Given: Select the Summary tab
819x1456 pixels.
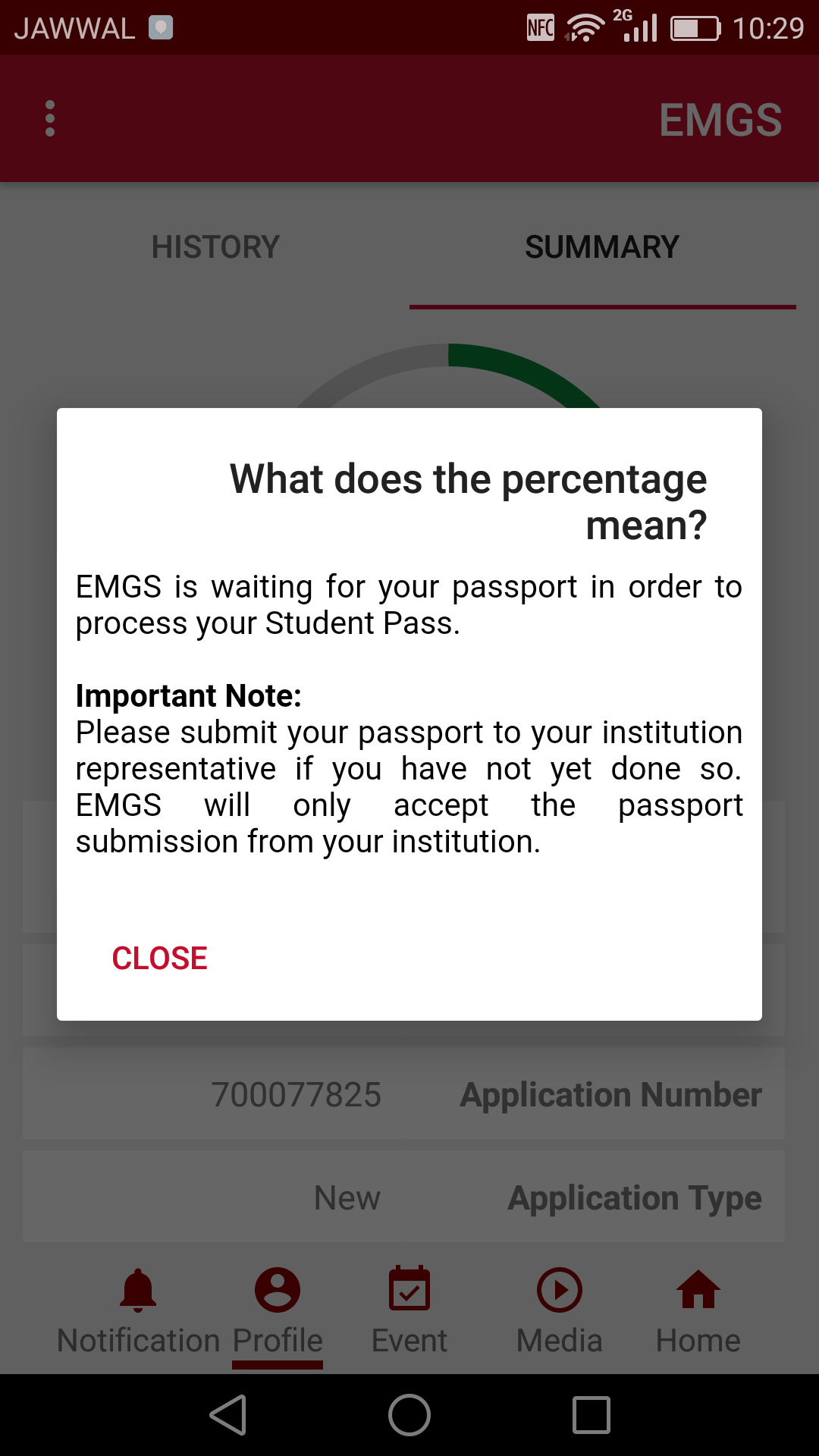Looking at the screenshot, I should [602, 247].
